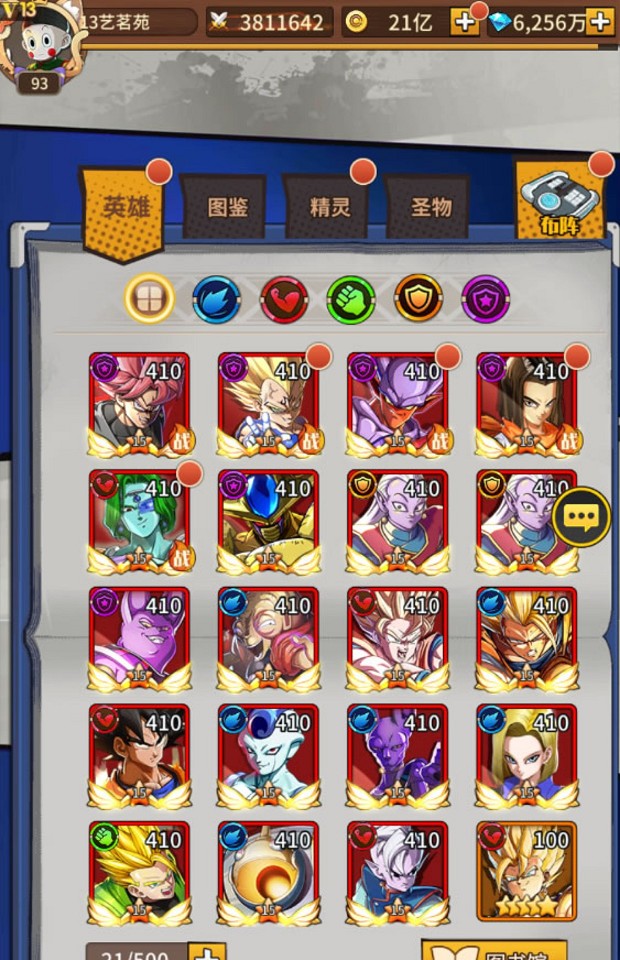Switch to the 图鉴 tab

point(227,208)
